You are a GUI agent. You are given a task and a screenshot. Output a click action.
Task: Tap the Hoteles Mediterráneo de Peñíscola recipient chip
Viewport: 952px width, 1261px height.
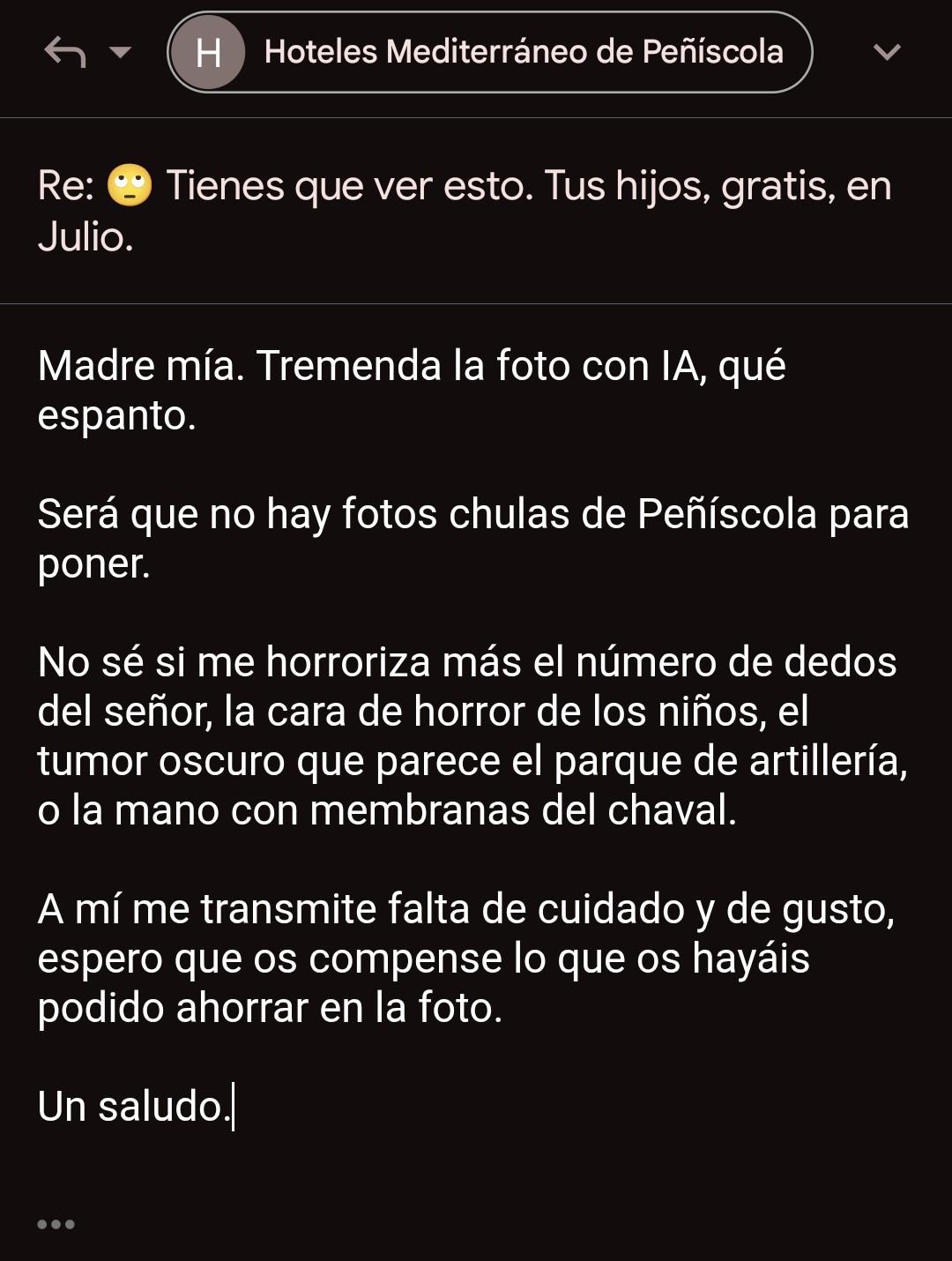[x=489, y=52]
